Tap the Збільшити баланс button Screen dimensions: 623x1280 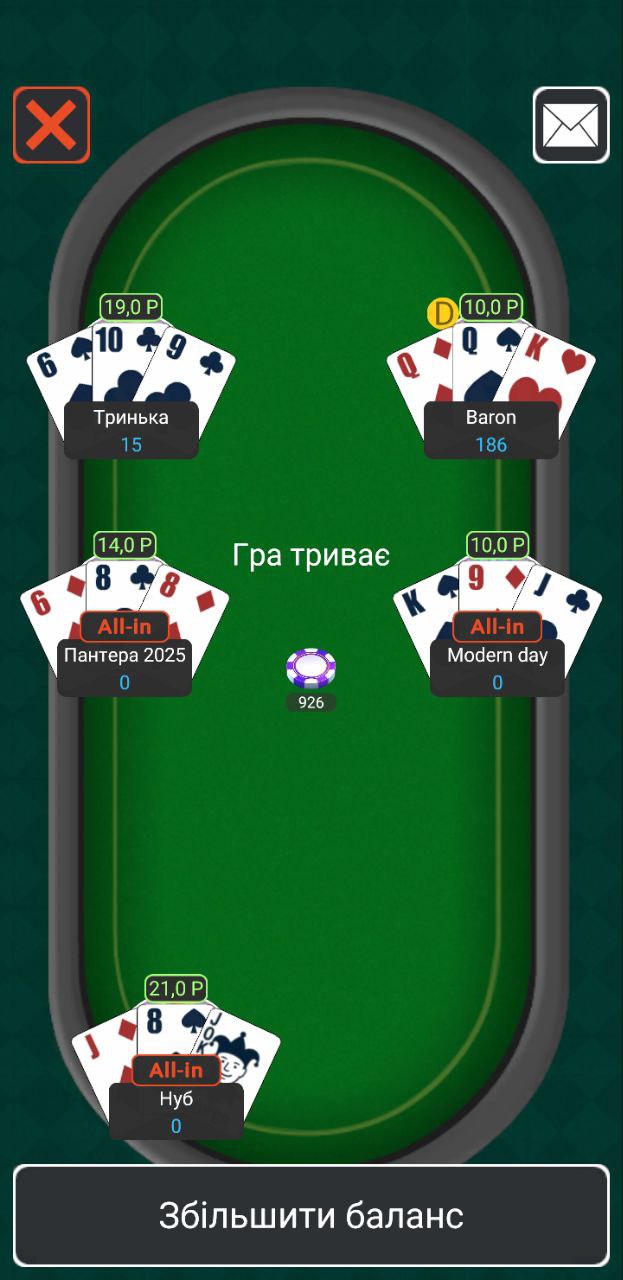click(311, 1216)
